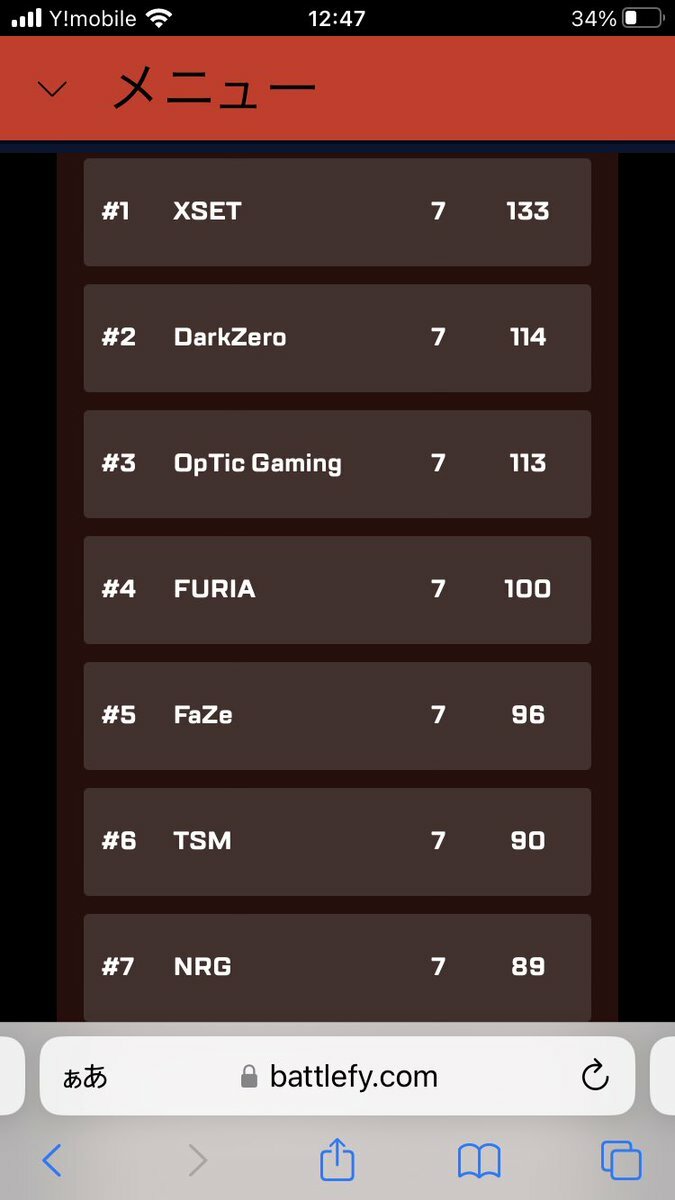
Task: Open the TSM row
Action: (337, 842)
